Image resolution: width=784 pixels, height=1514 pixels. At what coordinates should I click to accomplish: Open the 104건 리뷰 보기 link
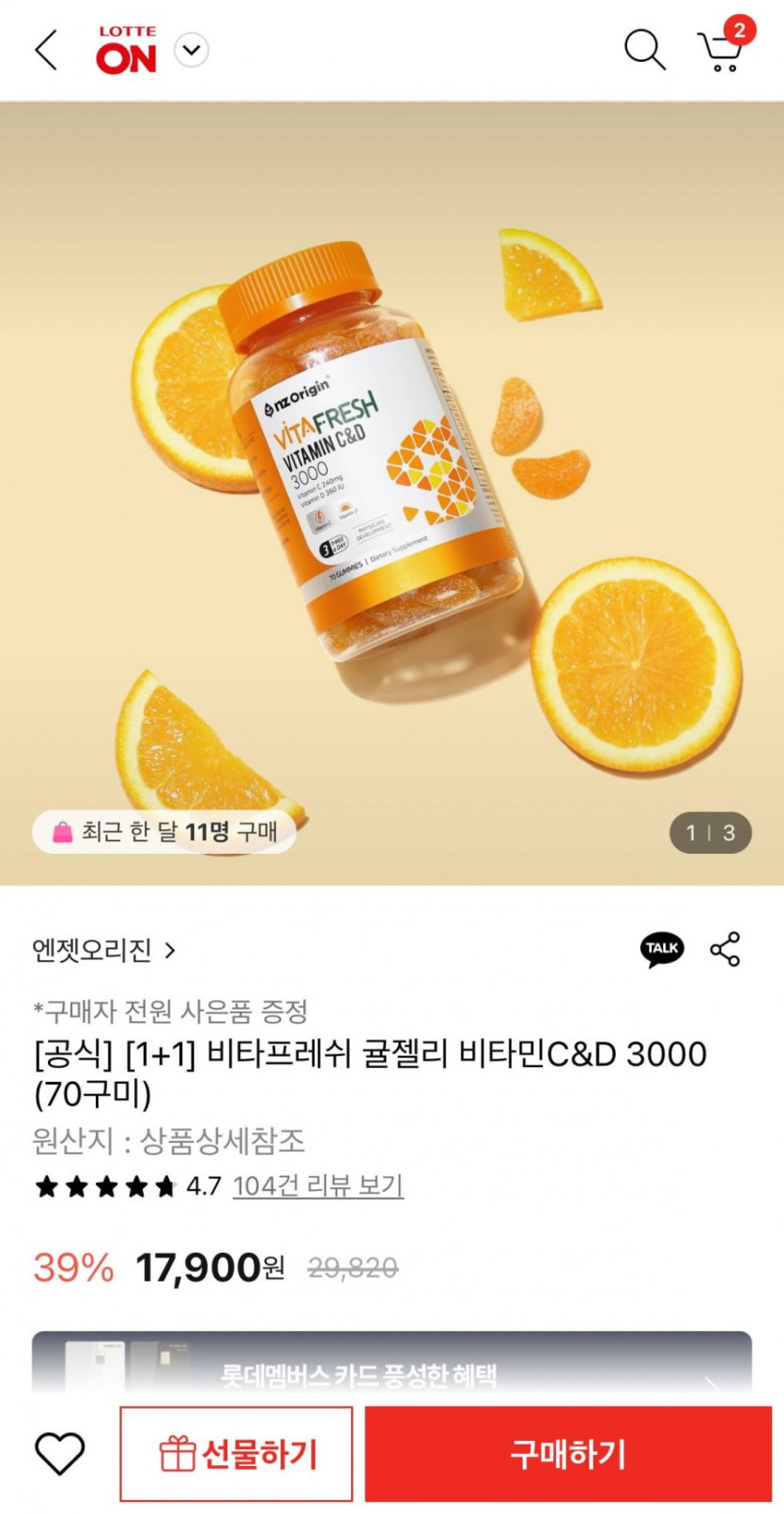click(x=317, y=1186)
